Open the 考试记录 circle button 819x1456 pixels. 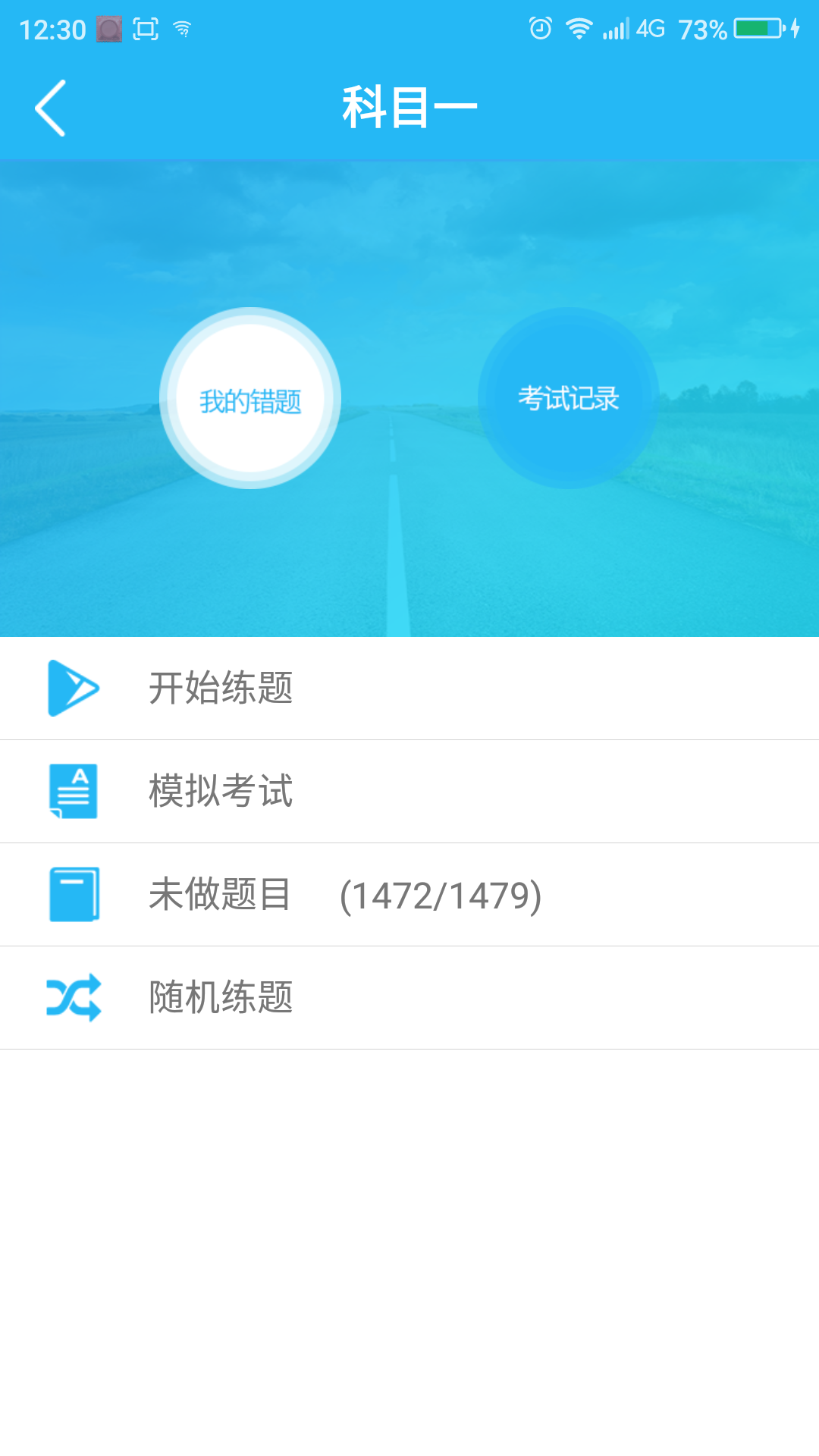click(569, 398)
